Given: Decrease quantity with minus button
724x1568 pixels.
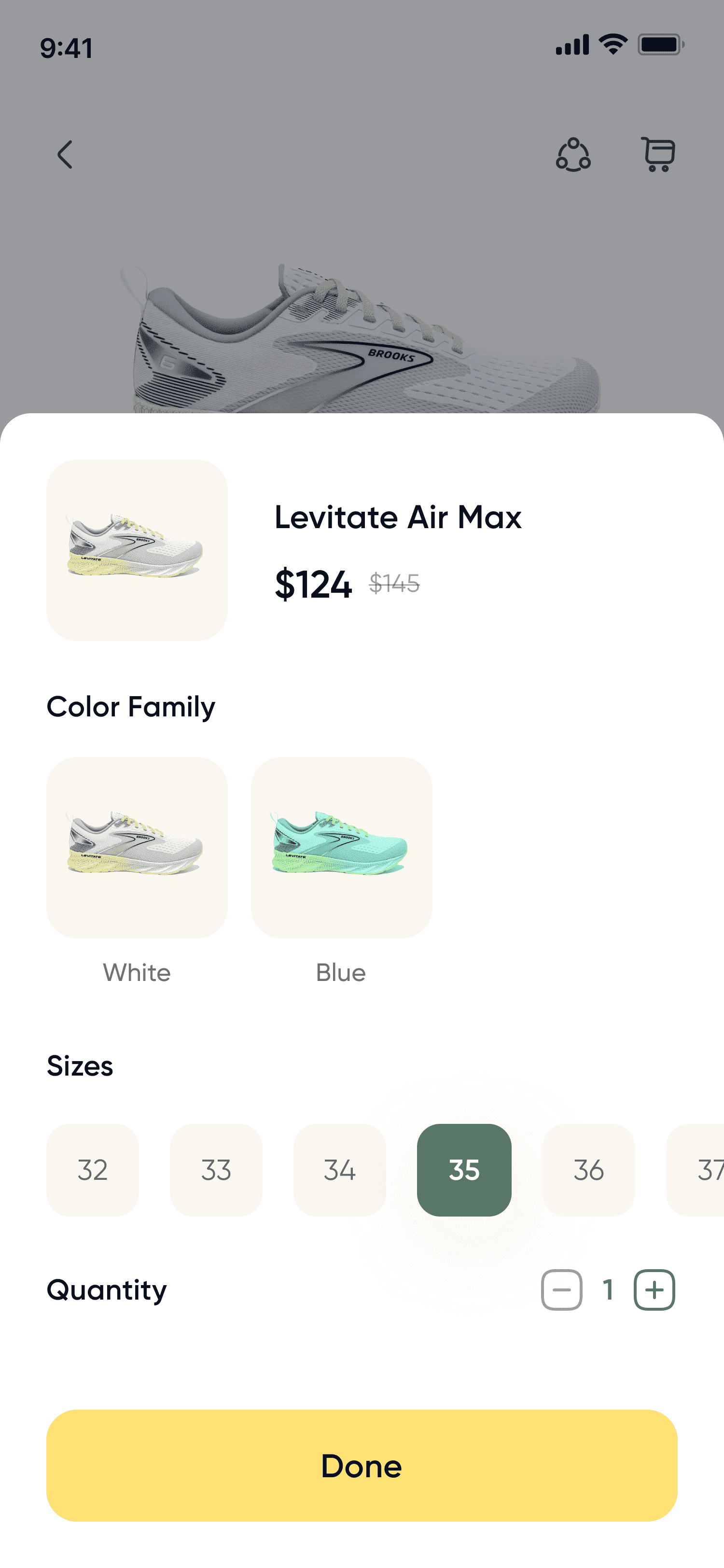Looking at the screenshot, I should 561,1289.
